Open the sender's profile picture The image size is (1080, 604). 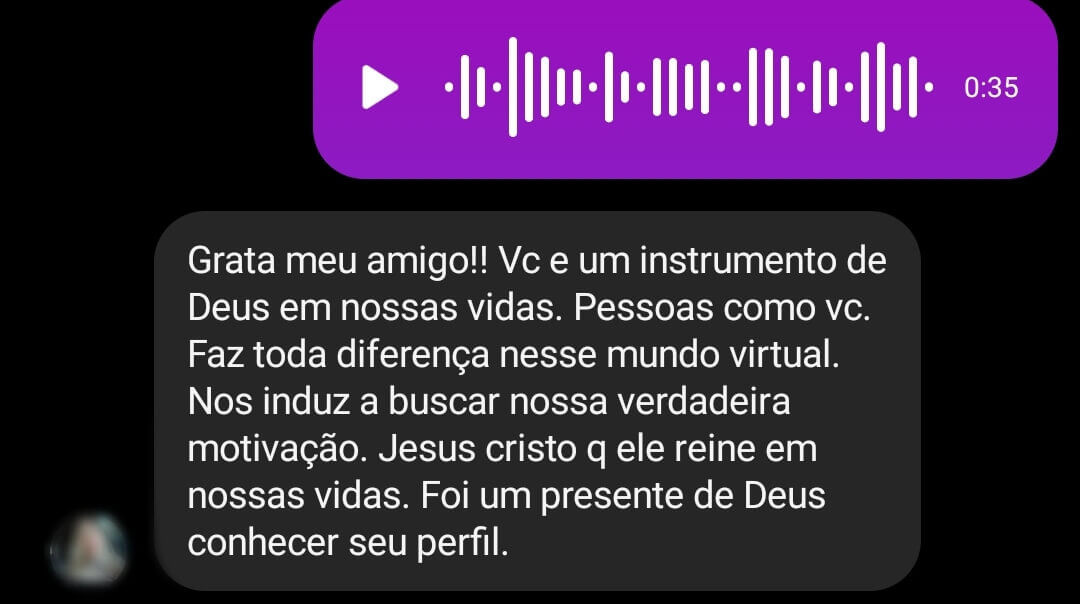coord(90,549)
